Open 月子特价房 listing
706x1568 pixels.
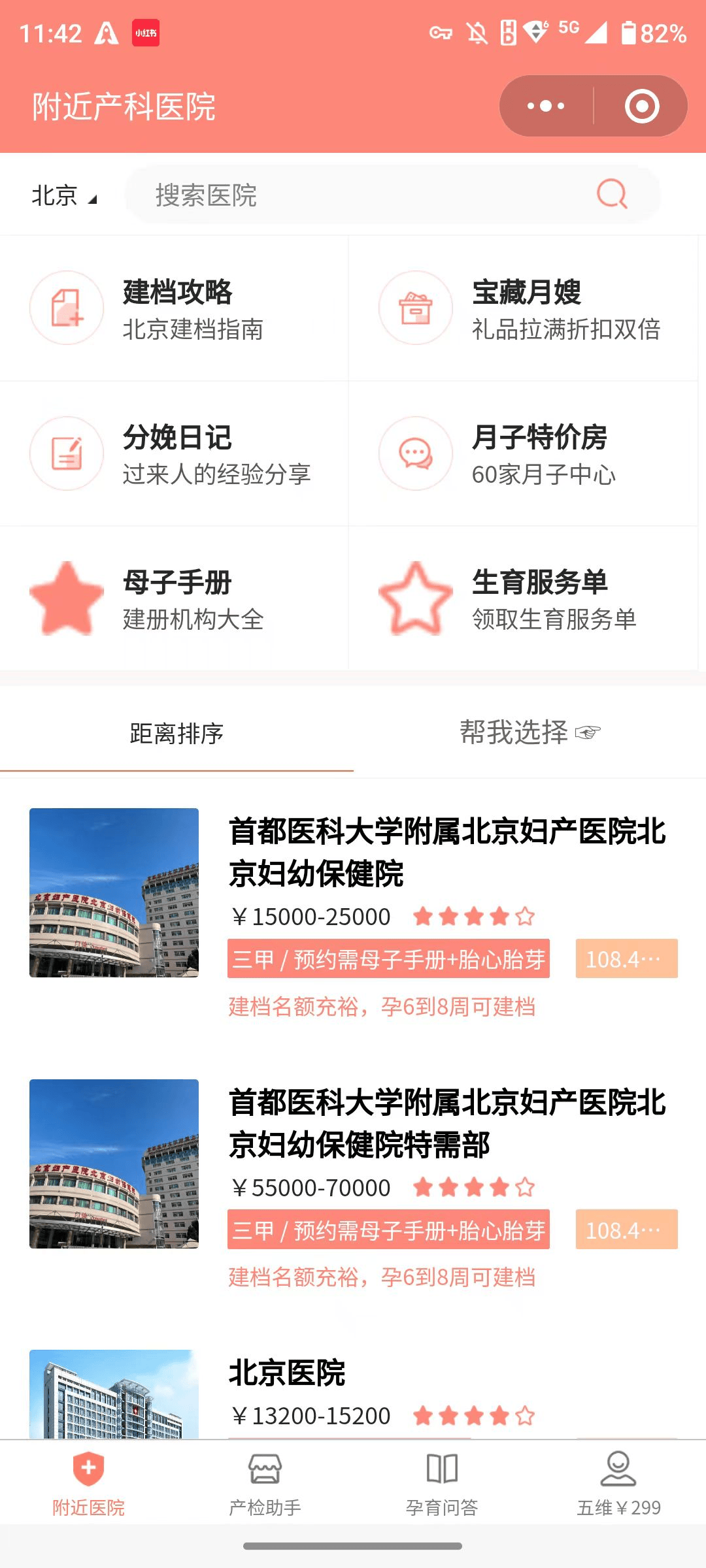click(x=523, y=453)
